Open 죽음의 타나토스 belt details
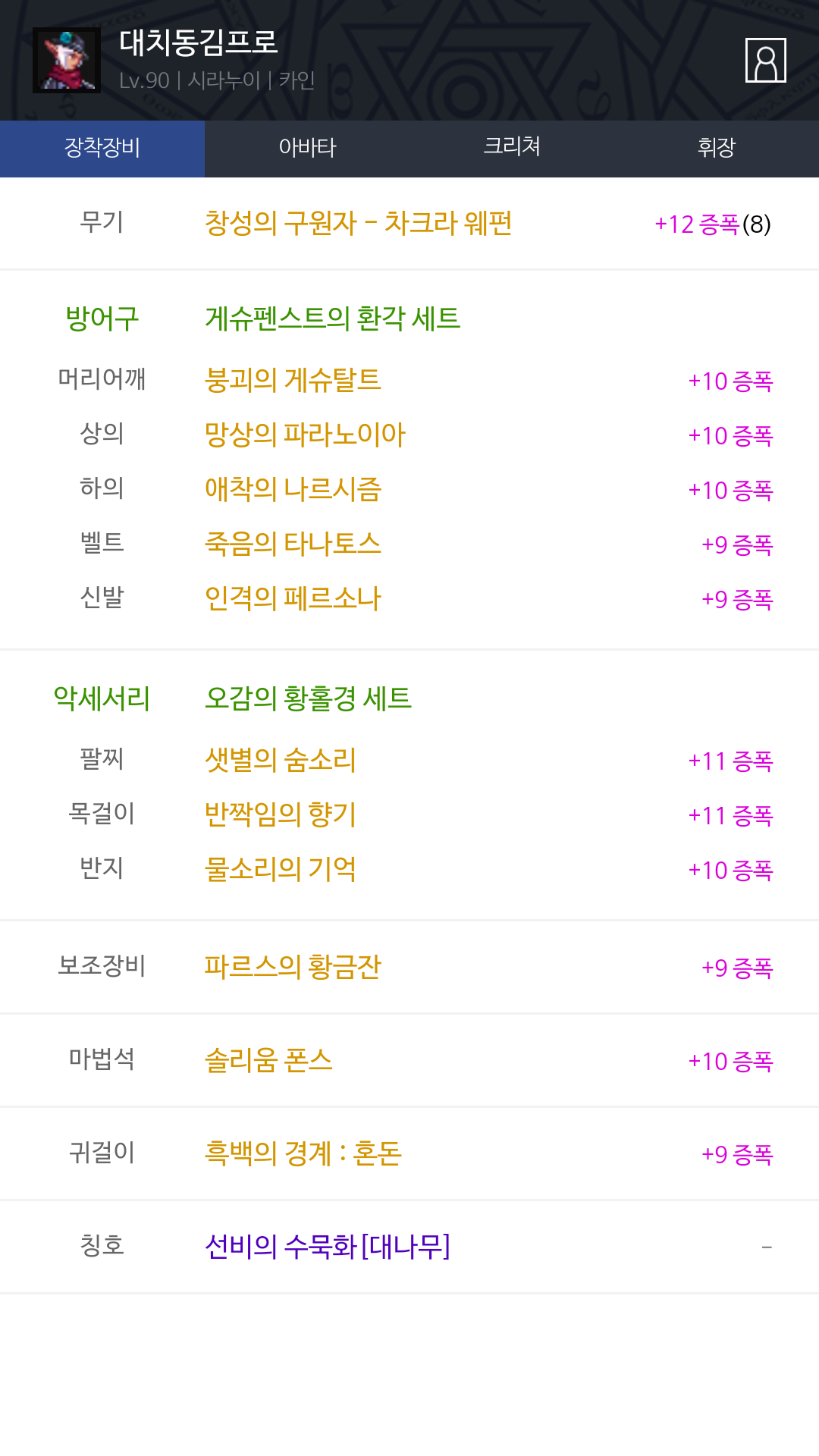 (293, 544)
